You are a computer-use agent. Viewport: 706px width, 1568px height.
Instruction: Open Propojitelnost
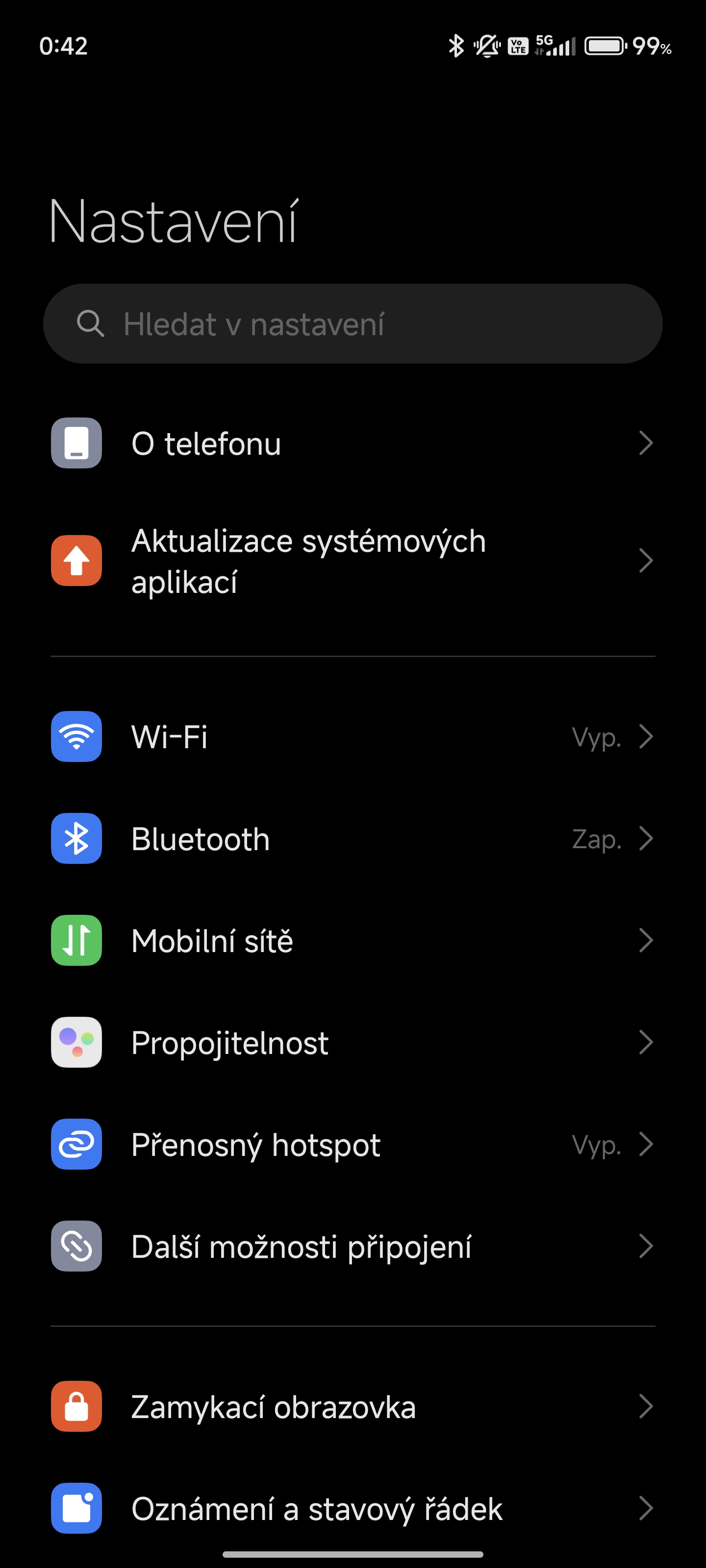(x=353, y=1043)
